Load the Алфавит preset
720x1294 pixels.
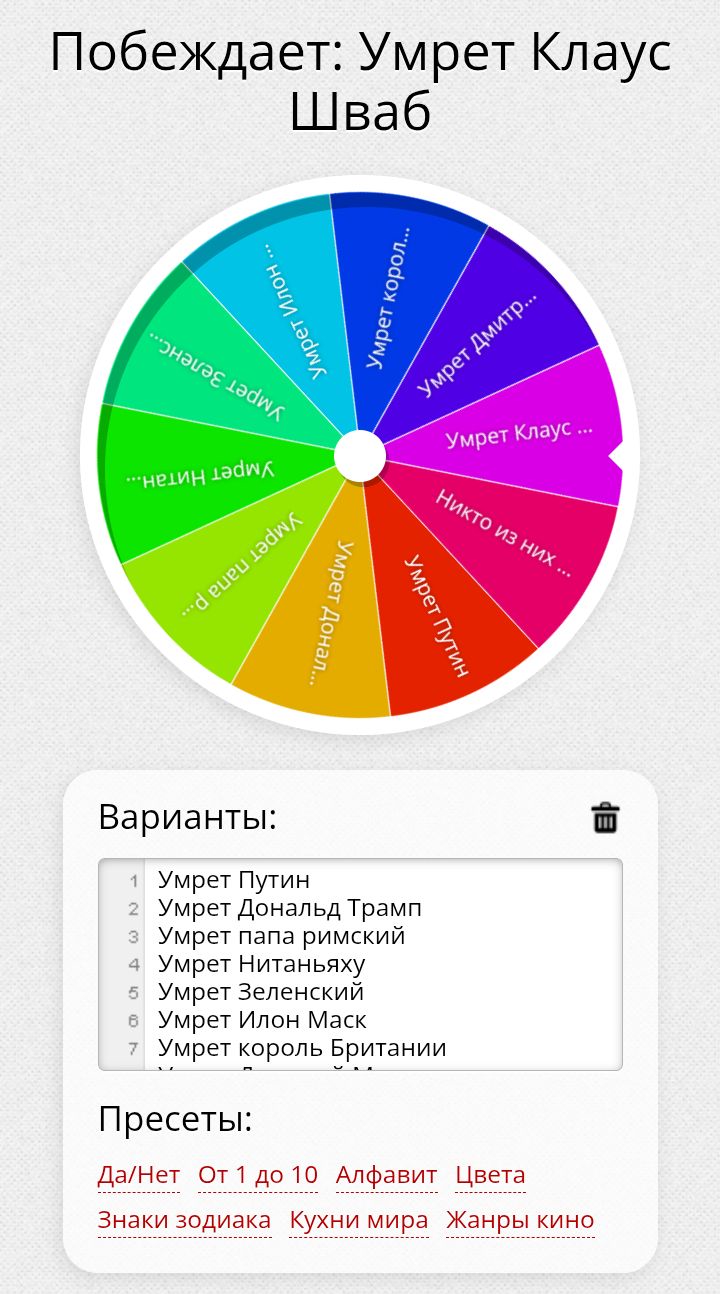pyautogui.click(x=386, y=1175)
